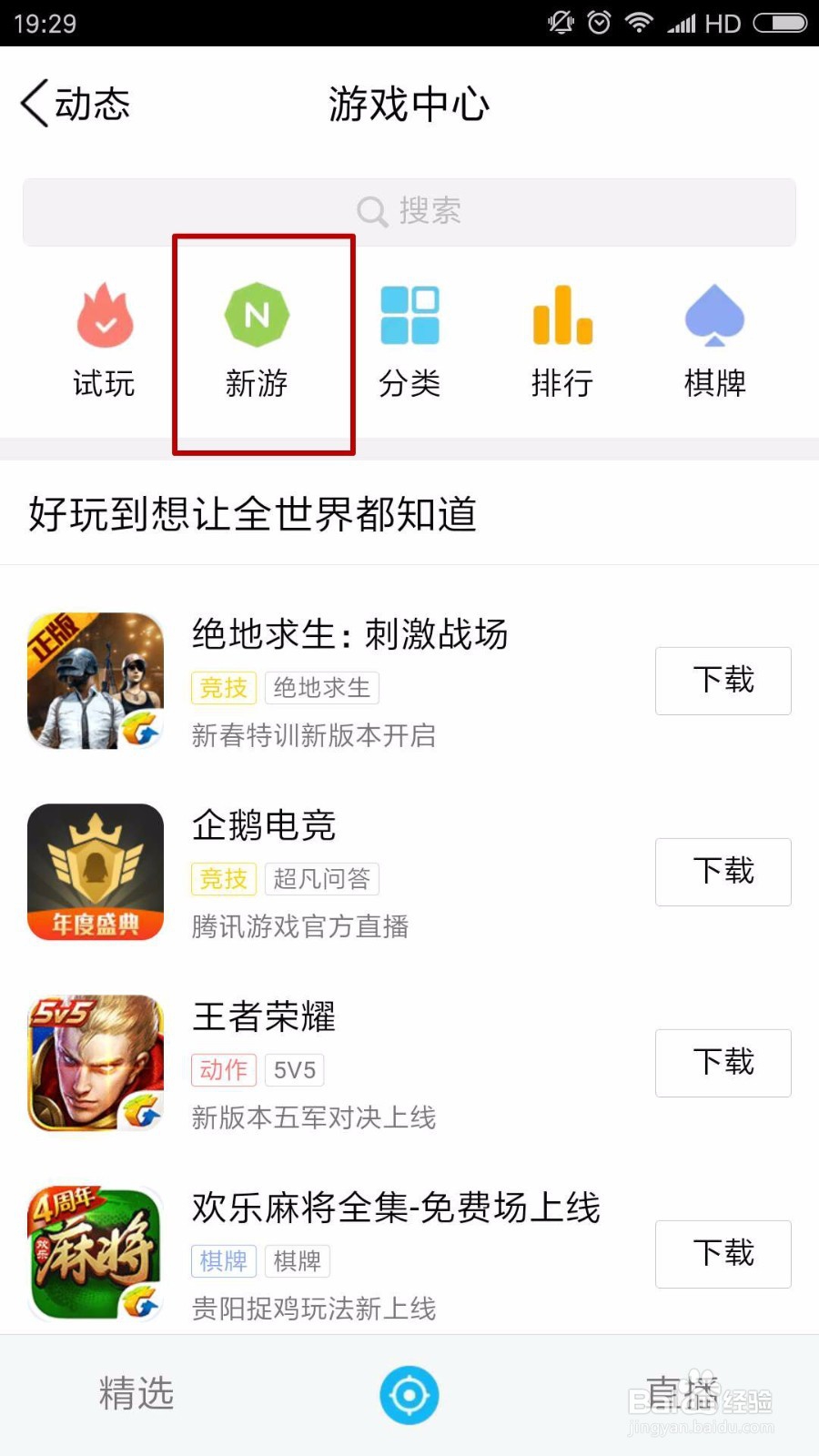Tap the search input field
Image resolution: width=819 pixels, height=1456 pixels.
(x=428, y=210)
